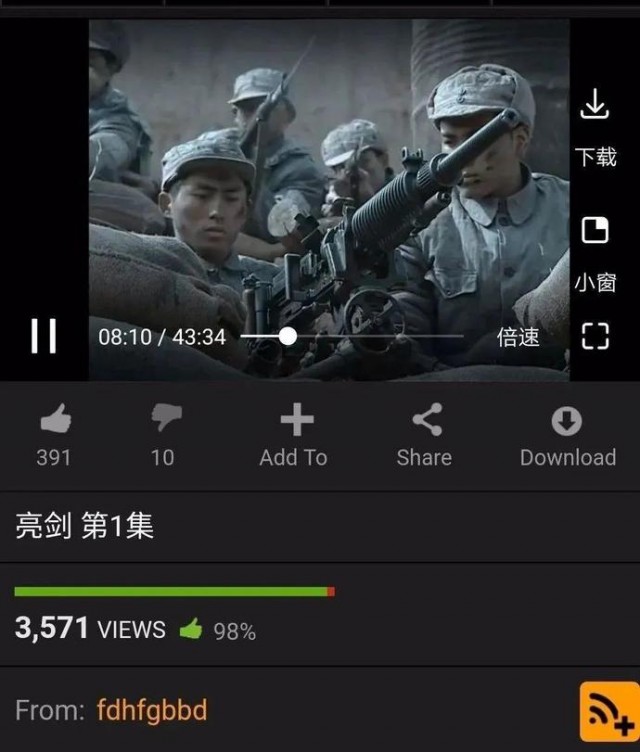Open the 倍速 playback speed option
Screen dimensions: 640x752
(518, 337)
